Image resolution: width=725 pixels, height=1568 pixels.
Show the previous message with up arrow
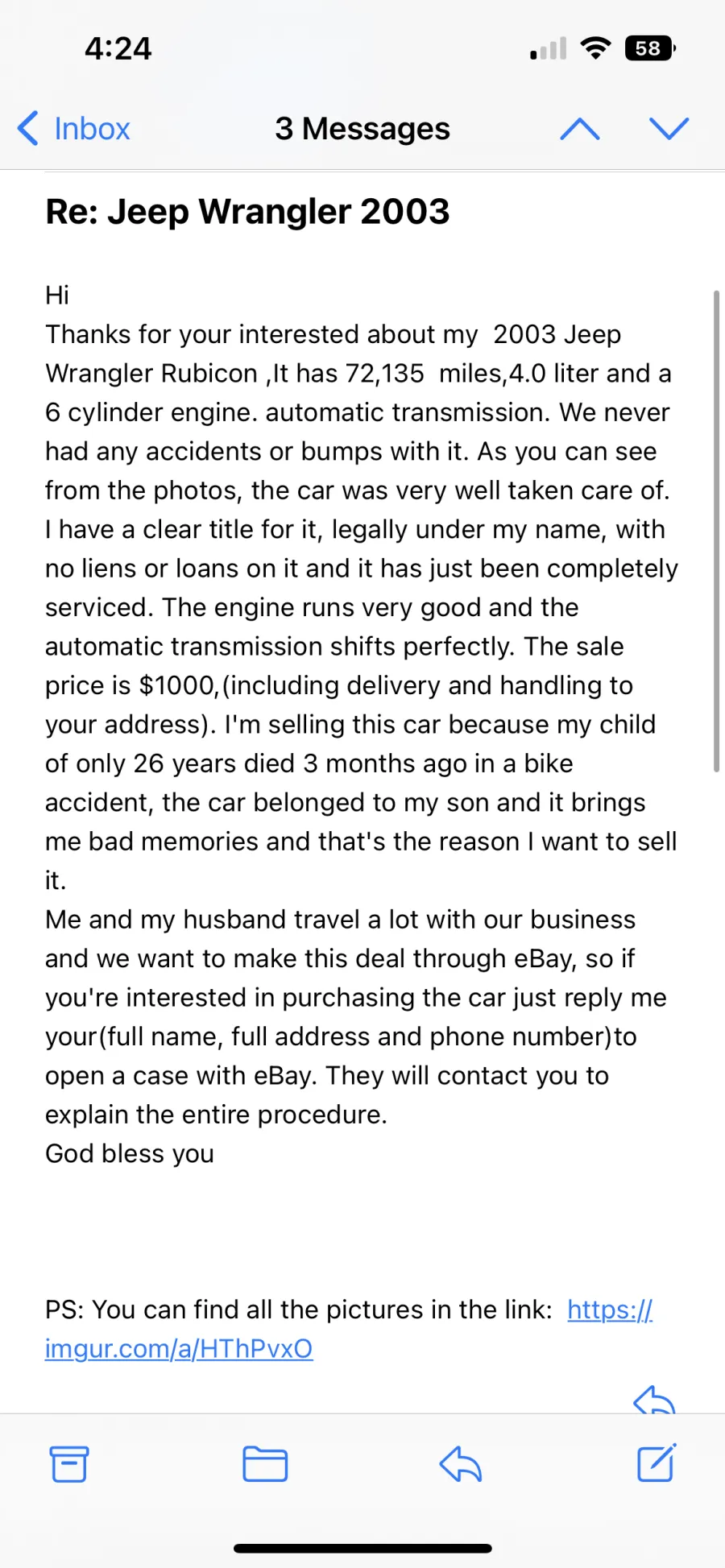pyautogui.click(x=580, y=129)
